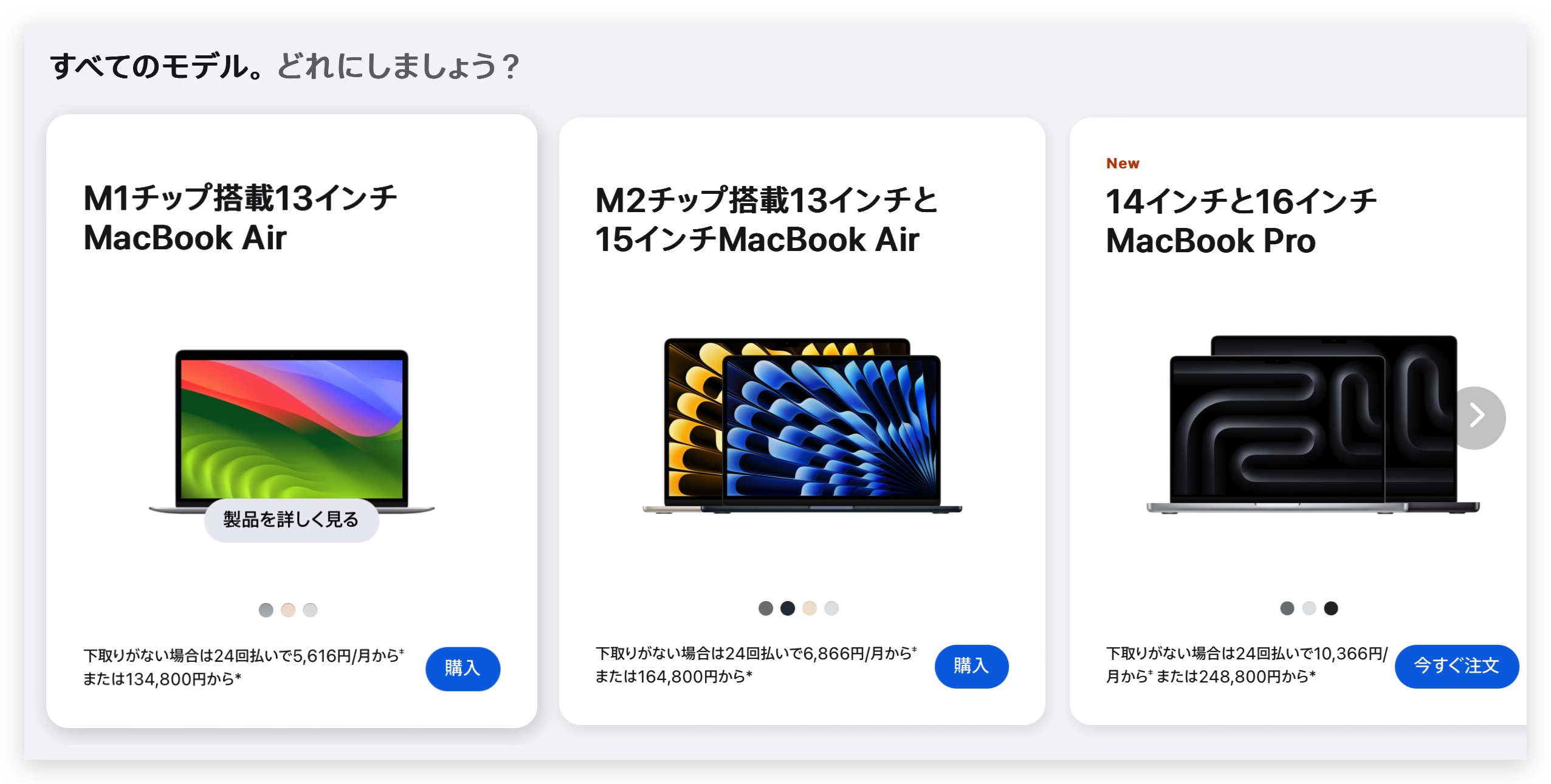The width and height of the screenshot is (1551, 784).
Task: Tap 購入 for M2 13/15-inch MacBook Air
Action: pos(971,665)
